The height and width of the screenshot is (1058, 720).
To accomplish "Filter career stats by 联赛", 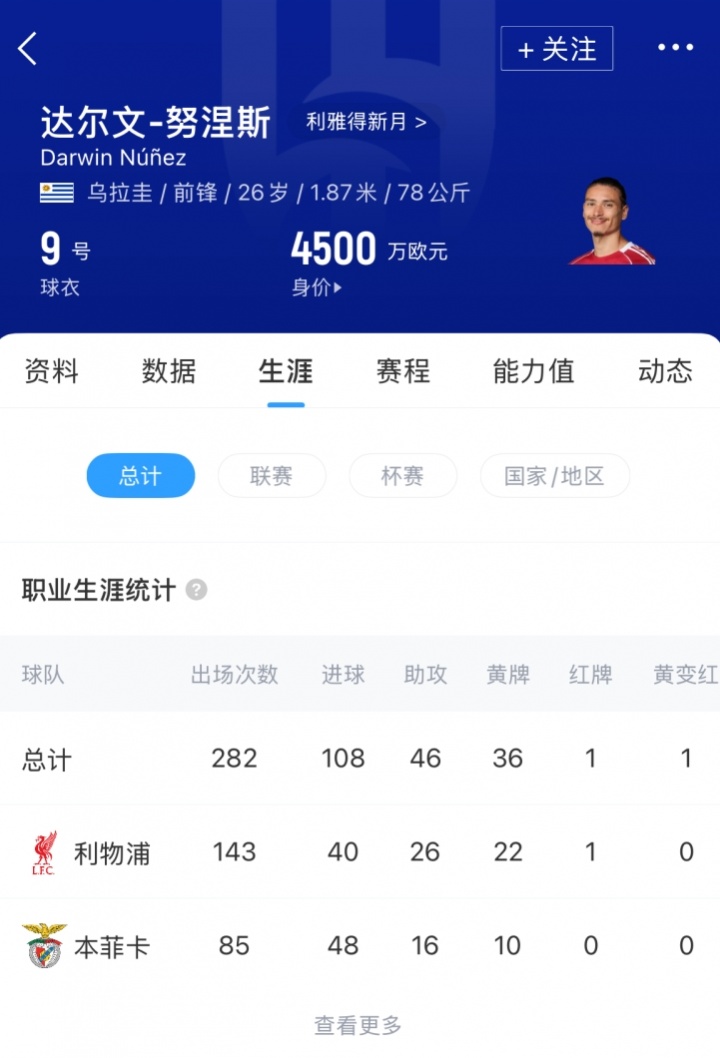I will 271,476.
